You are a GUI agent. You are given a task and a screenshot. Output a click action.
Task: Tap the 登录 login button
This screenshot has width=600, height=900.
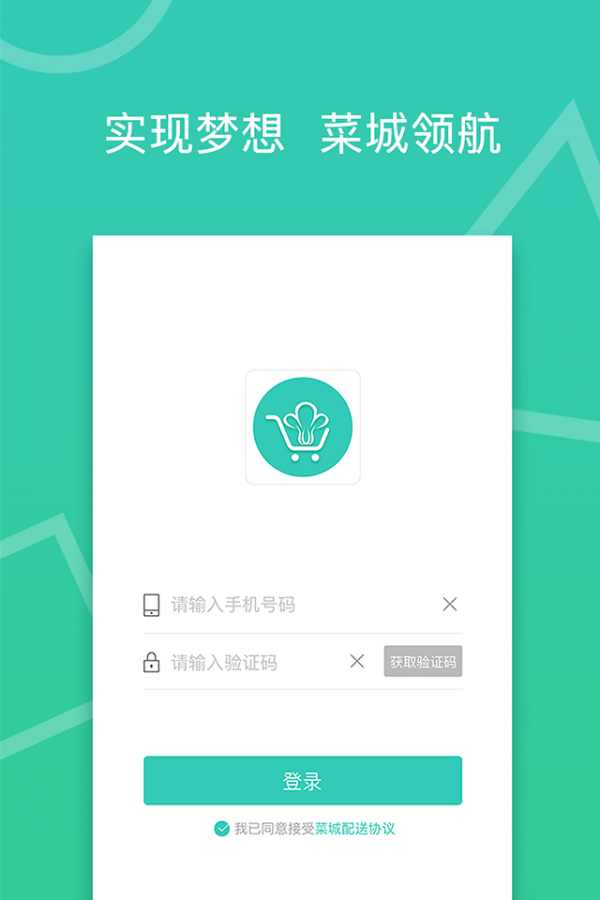pyautogui.click(x=302, y=781)
